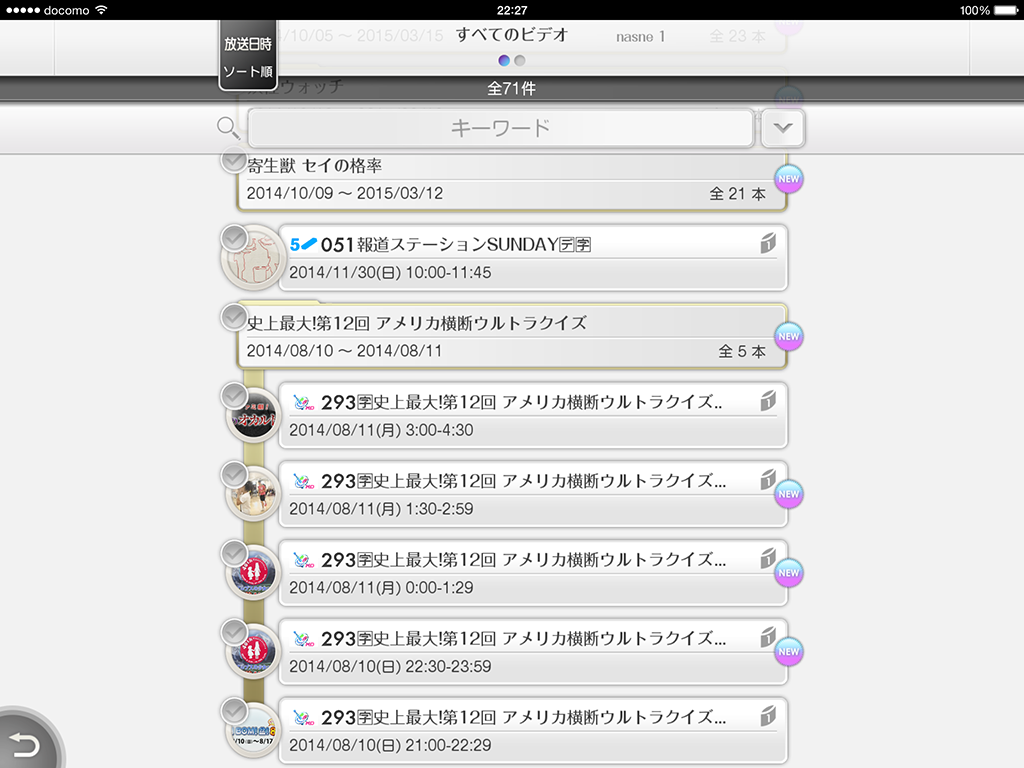The image size is (1024, 768).
Task: Tick the checkbox for the 3:00-4:30 recording
Action: (x=233, y=395)
